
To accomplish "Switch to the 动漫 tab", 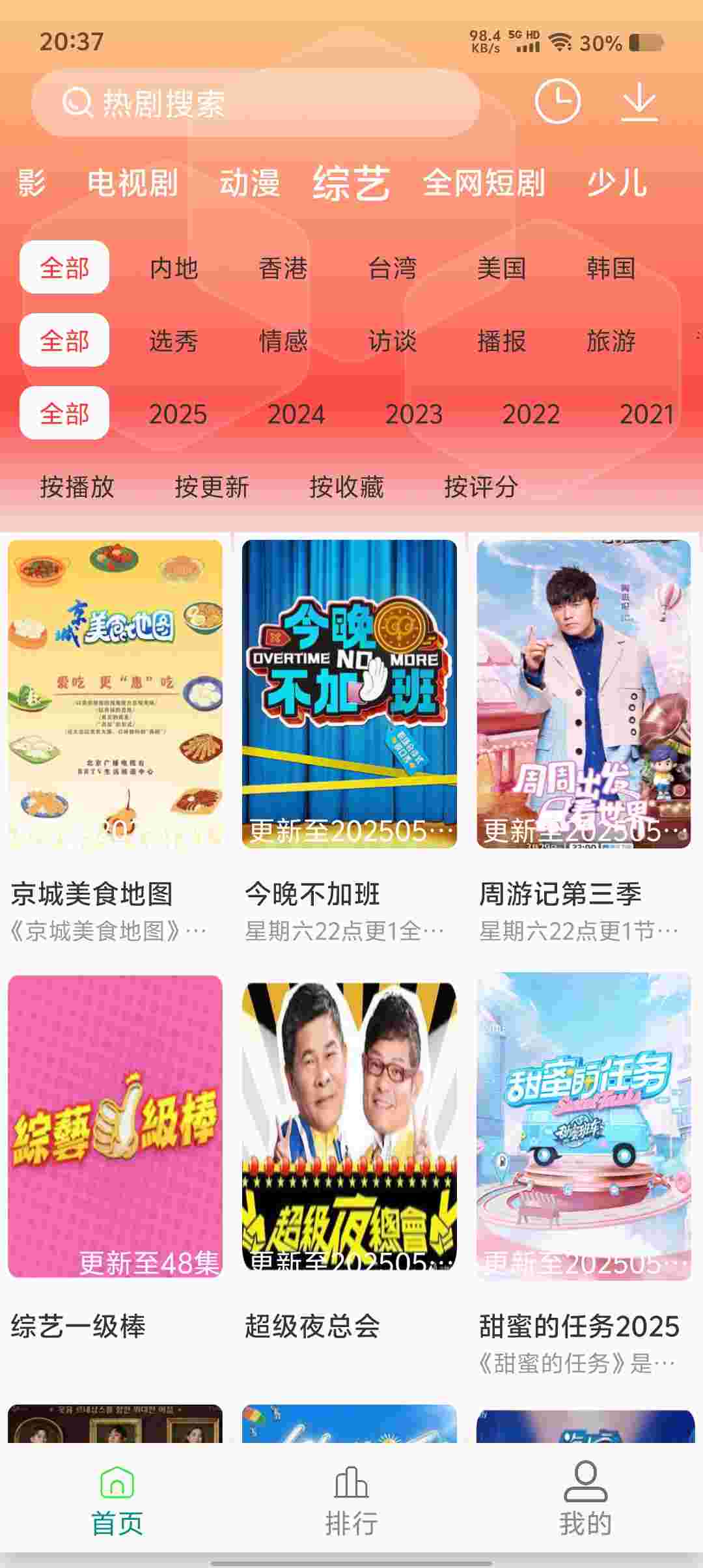I will click(250, 183).
